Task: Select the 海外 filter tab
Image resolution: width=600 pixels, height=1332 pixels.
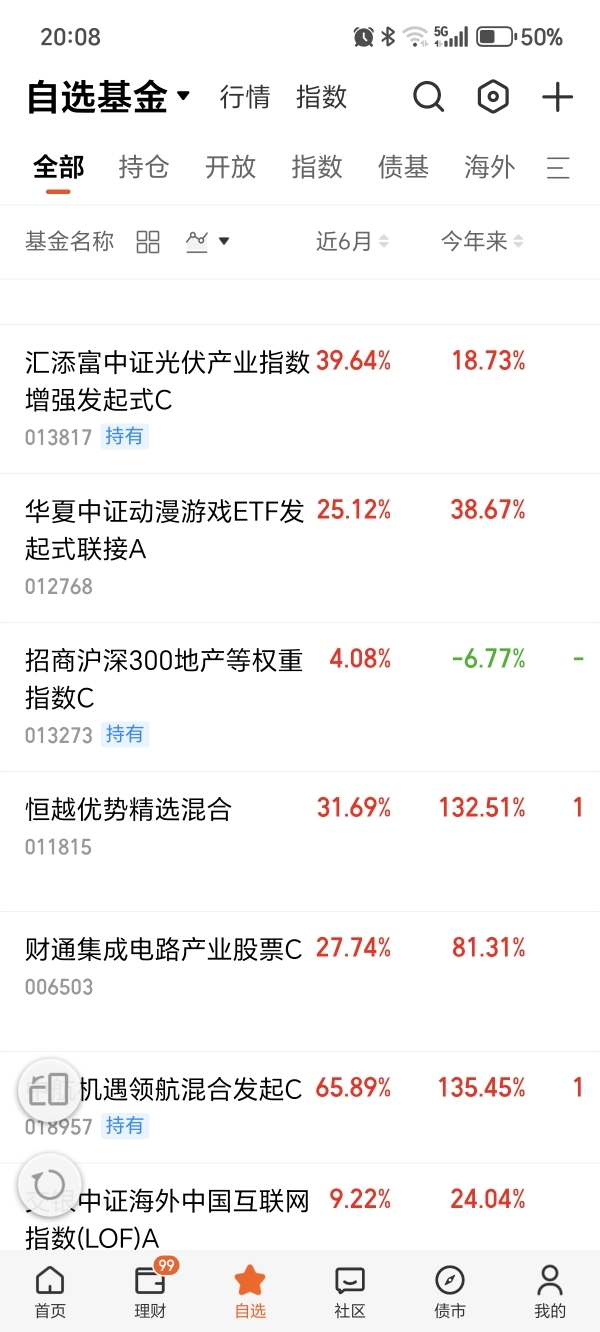Action: 490,167
